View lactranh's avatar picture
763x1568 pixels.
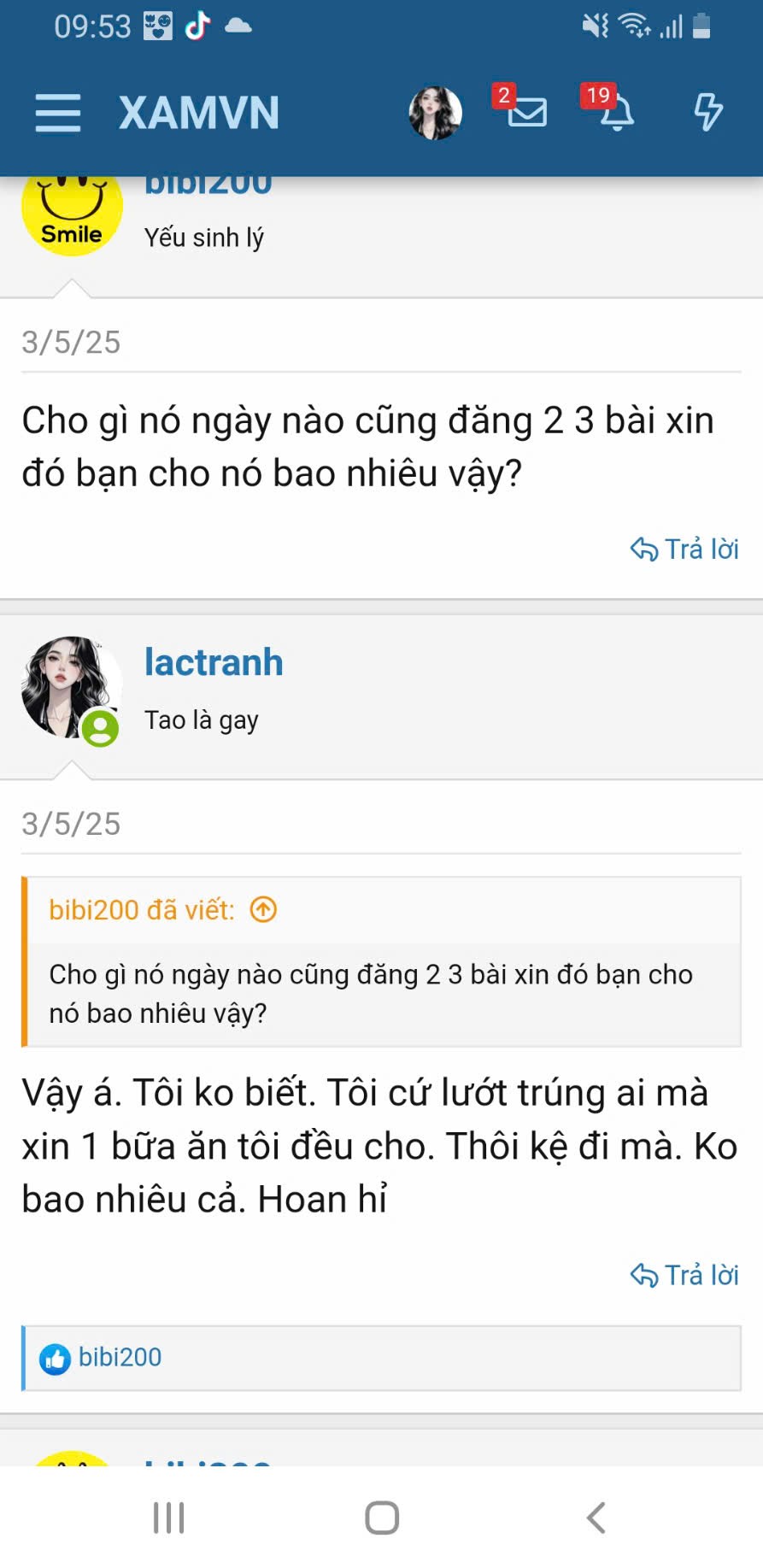(71, 686)
